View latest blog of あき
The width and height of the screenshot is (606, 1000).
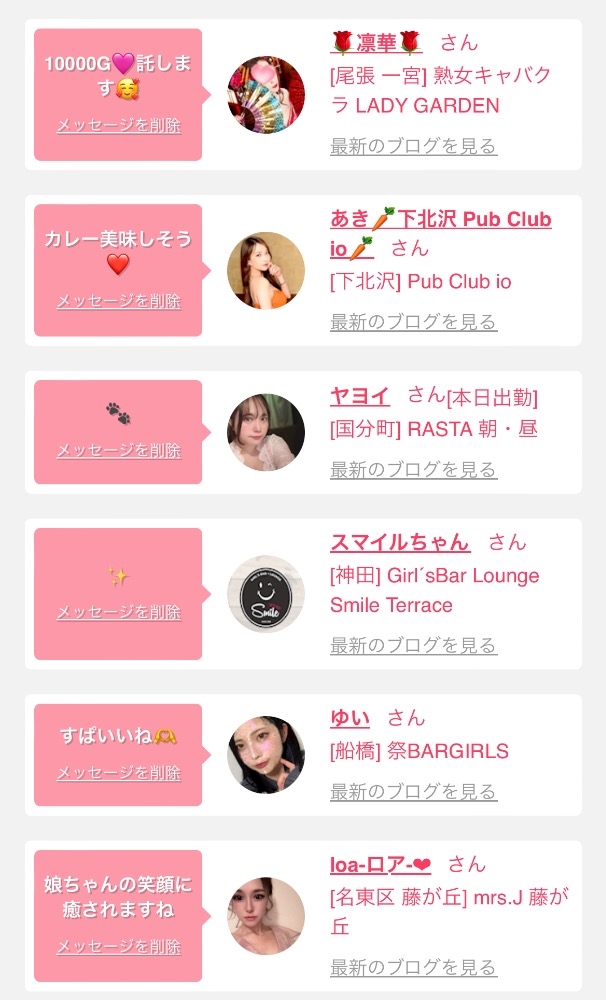413,322
